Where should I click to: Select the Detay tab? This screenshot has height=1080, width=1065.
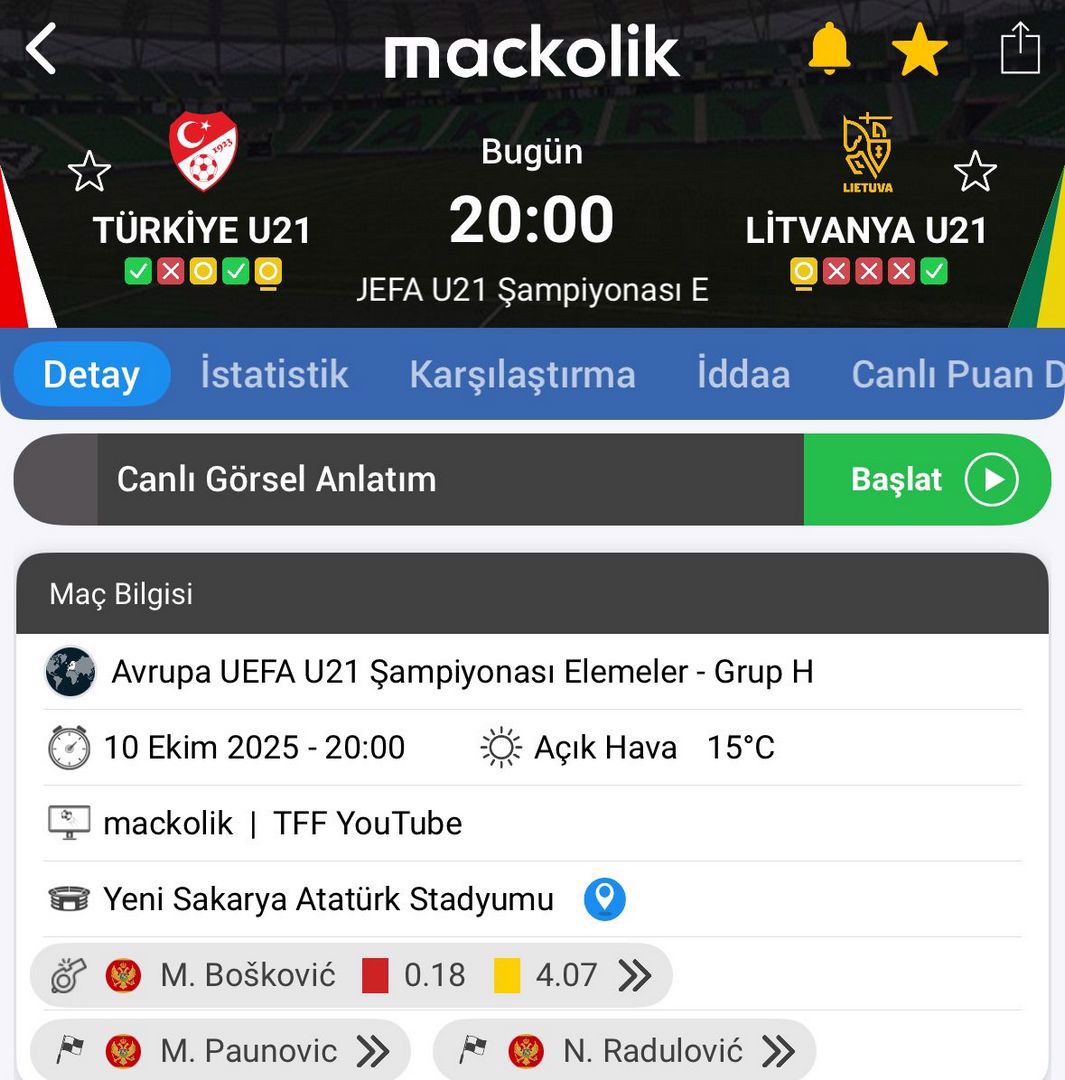pos(92,375)
